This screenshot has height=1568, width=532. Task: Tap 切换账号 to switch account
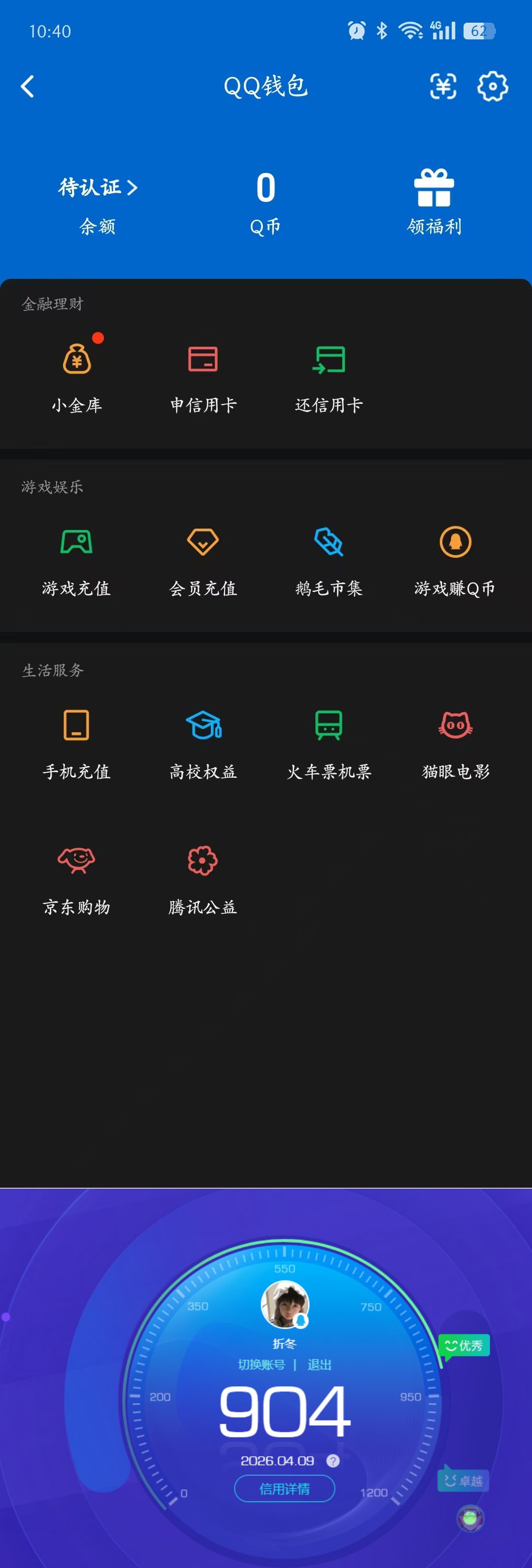pyautogui.click(x=261, y=1364)
